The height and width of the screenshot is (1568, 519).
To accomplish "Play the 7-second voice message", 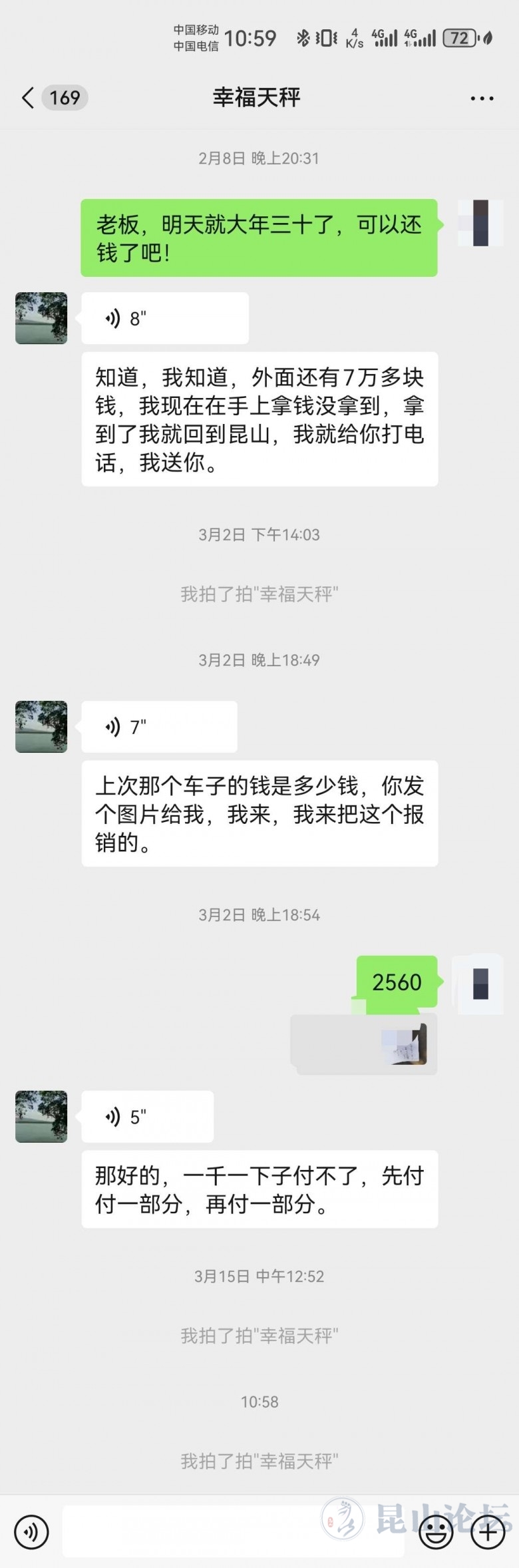I will [158, 727].
